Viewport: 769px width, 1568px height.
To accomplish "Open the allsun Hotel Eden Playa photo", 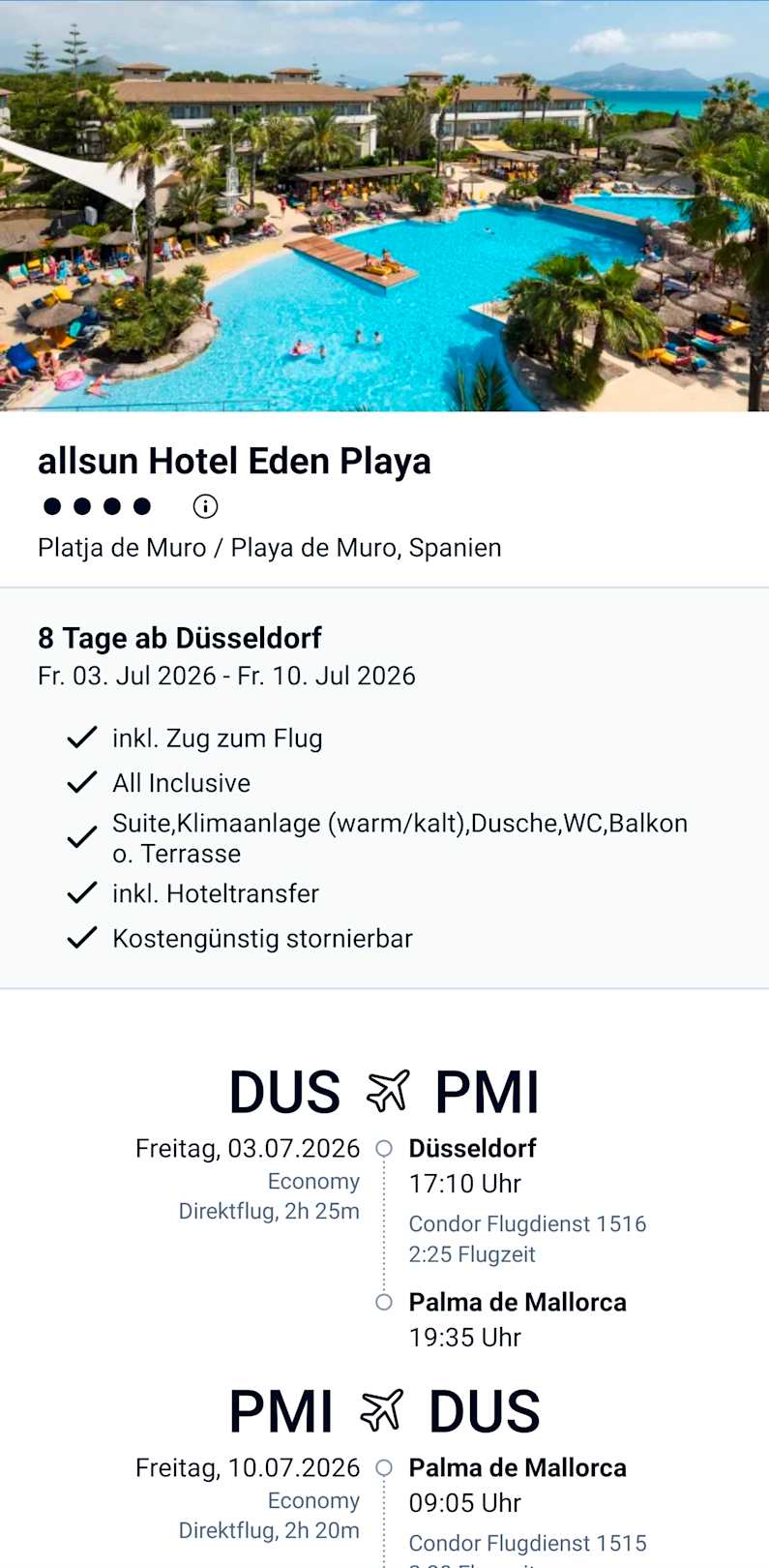I will tap(384, 206).
